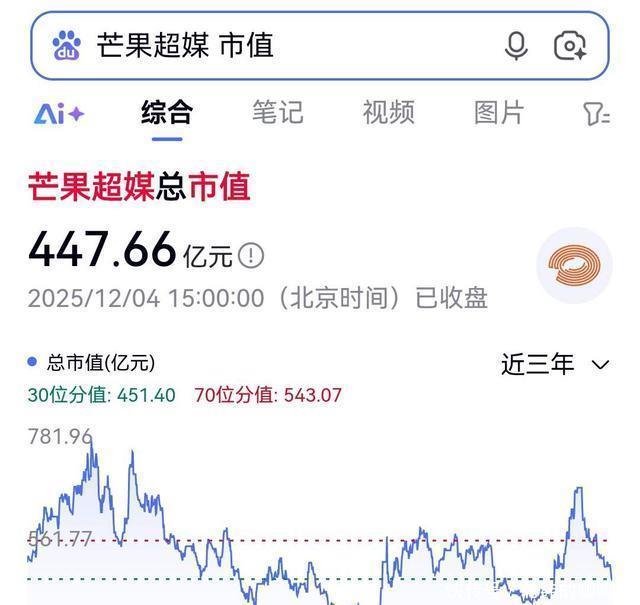Start voice search with the microphone
The width and height of the screenshot is (640, 605).
(x=516, y=46)
